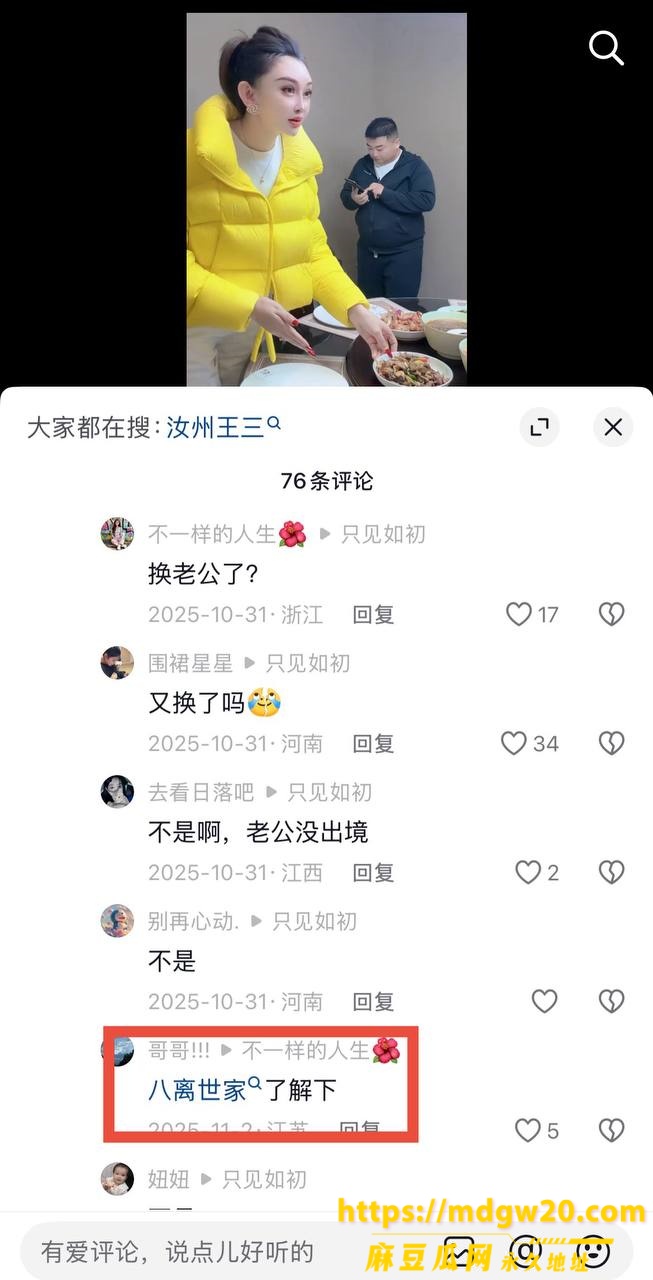This screenshot has width=653, height=1280.
Task: Open the emoji picker in comment box
Action: click(592, 1251)
